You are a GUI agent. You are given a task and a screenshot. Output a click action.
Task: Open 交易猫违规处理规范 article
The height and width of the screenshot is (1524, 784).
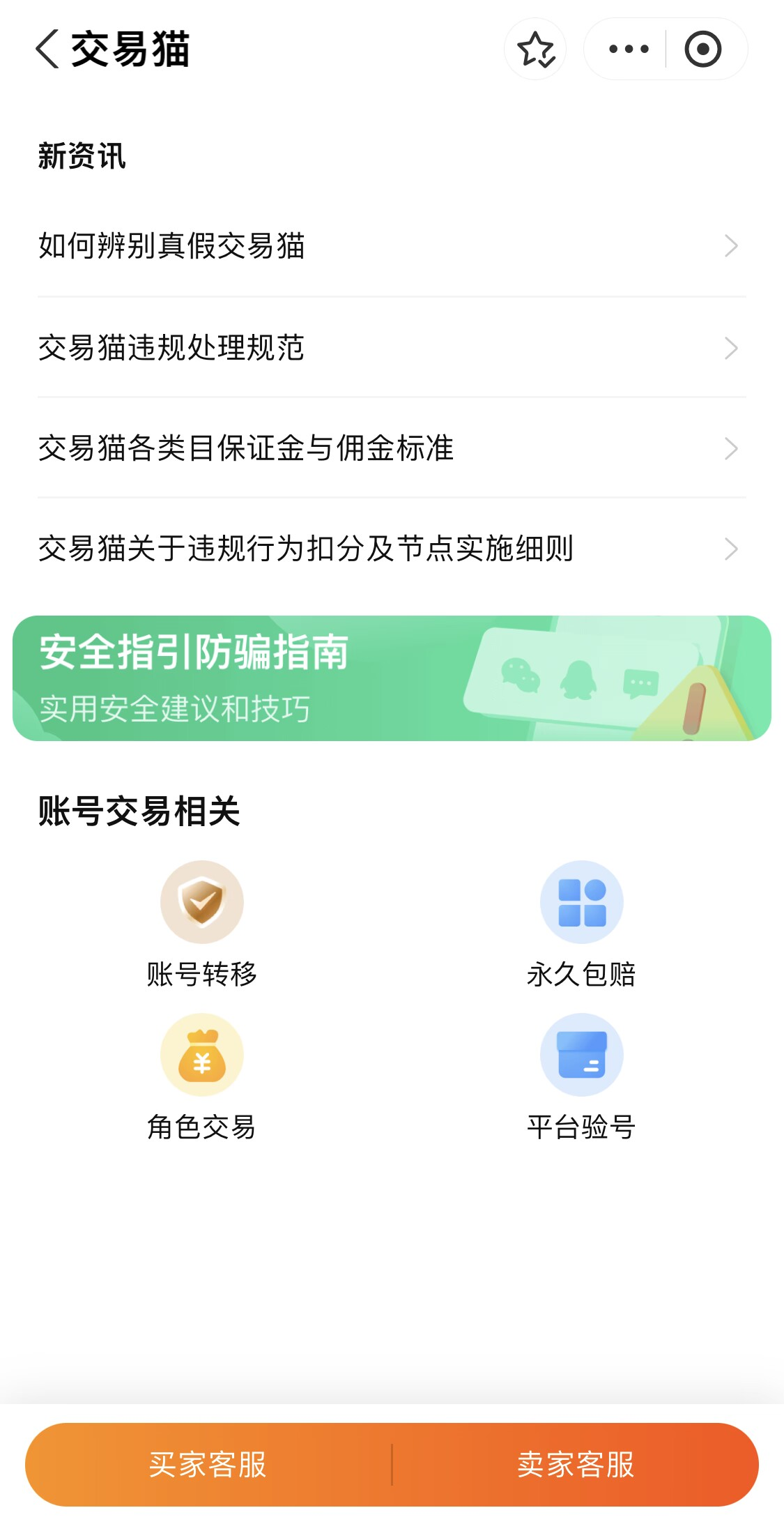pyautogui.click(x=390, y=348)
